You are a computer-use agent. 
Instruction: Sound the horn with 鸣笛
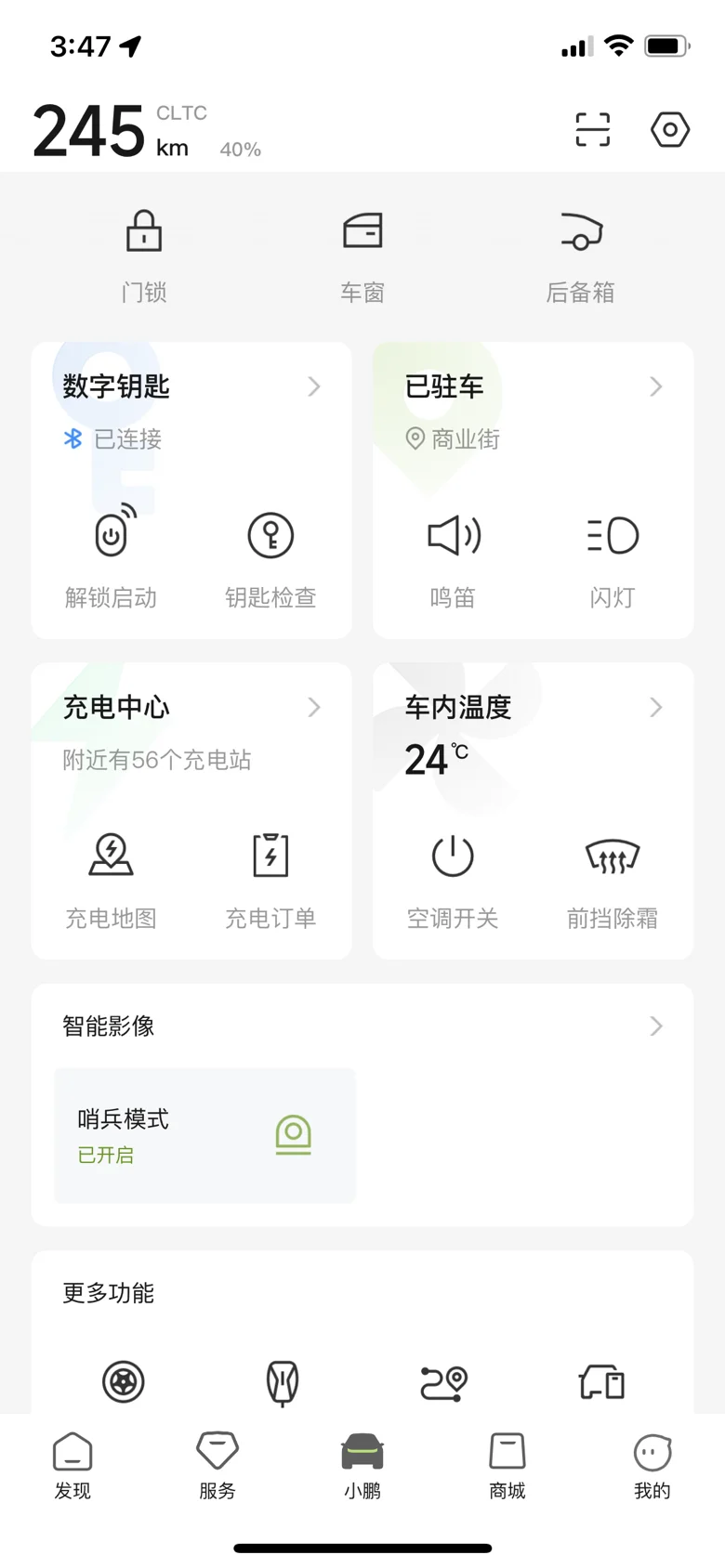(x=453, y=557)
